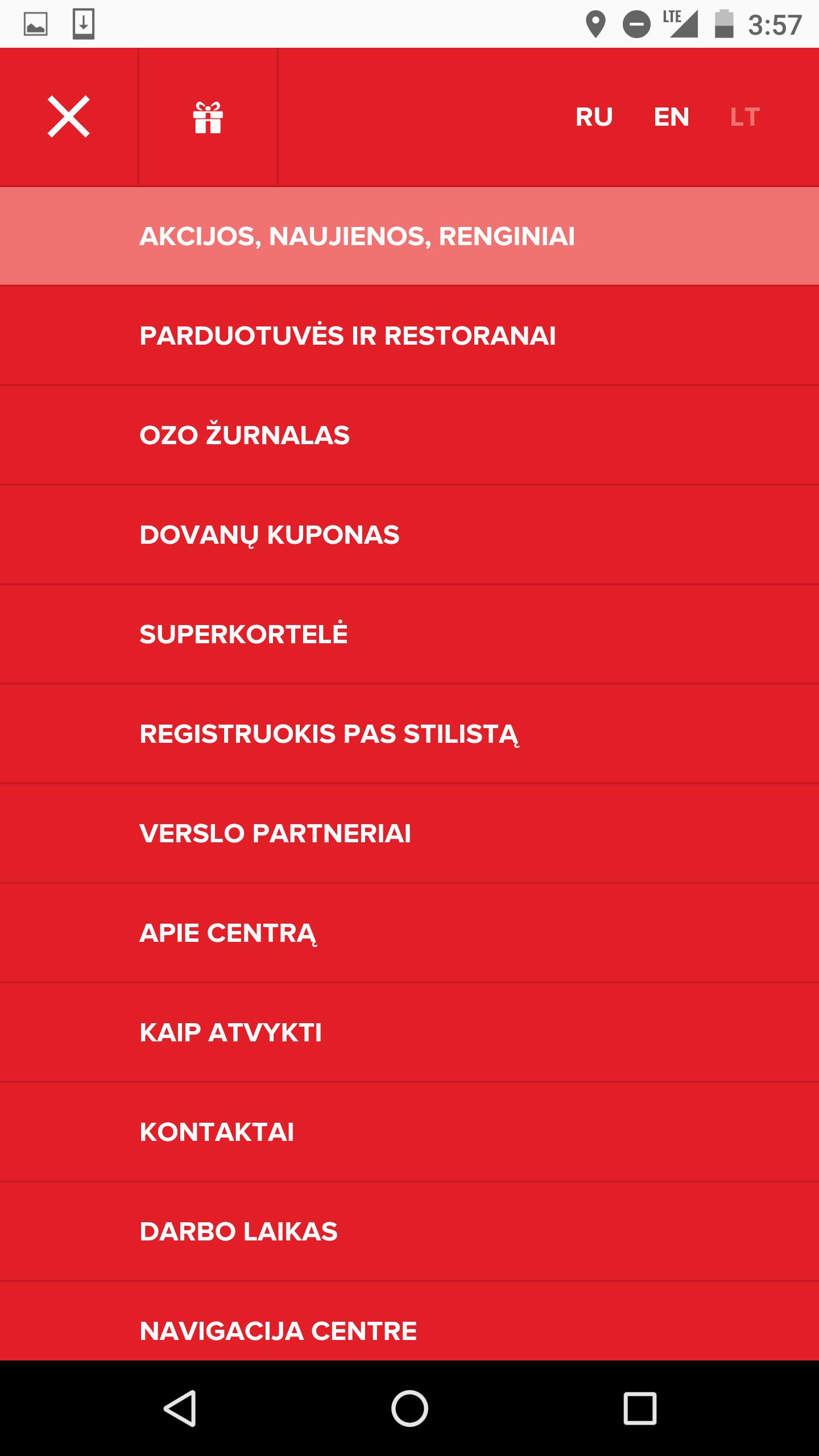Tap the system back button
819x1456 pixels.
180,1408
